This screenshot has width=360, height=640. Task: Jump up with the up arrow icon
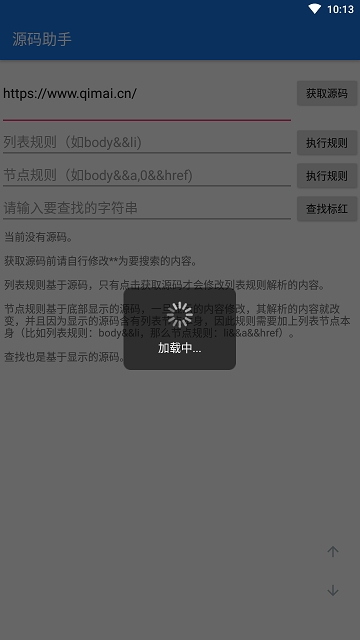[333, 552]
